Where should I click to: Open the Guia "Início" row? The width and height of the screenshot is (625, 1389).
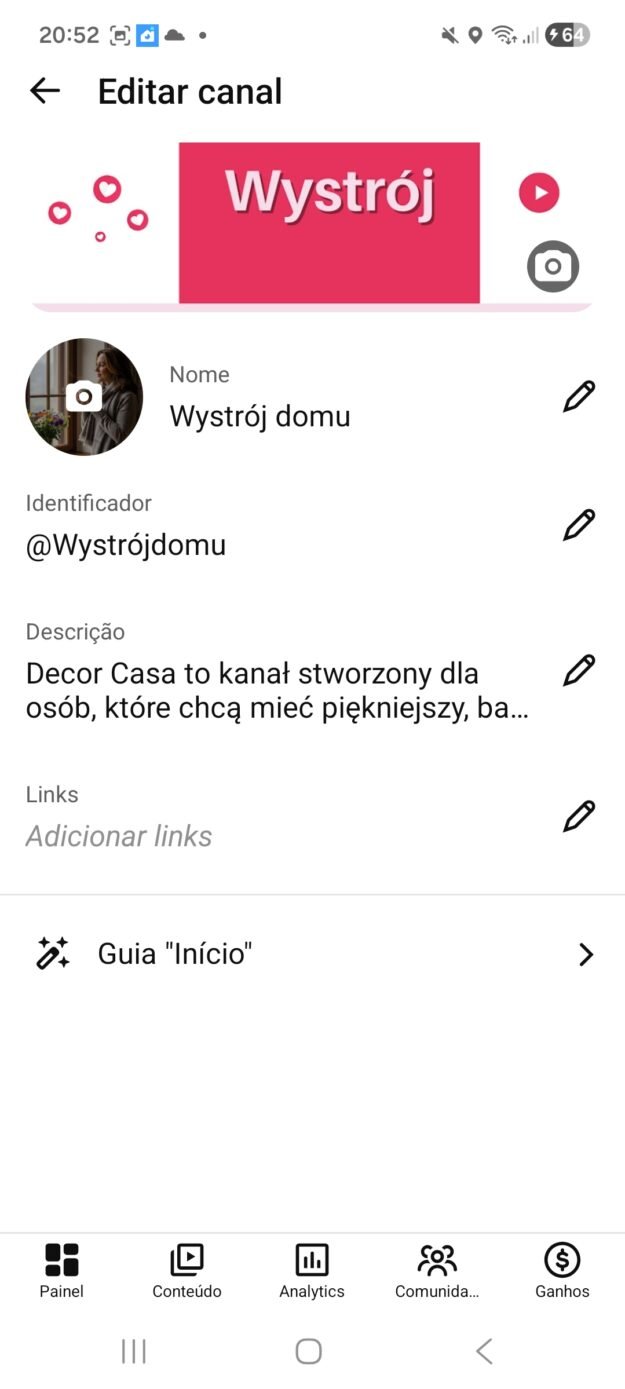point(312,954)
